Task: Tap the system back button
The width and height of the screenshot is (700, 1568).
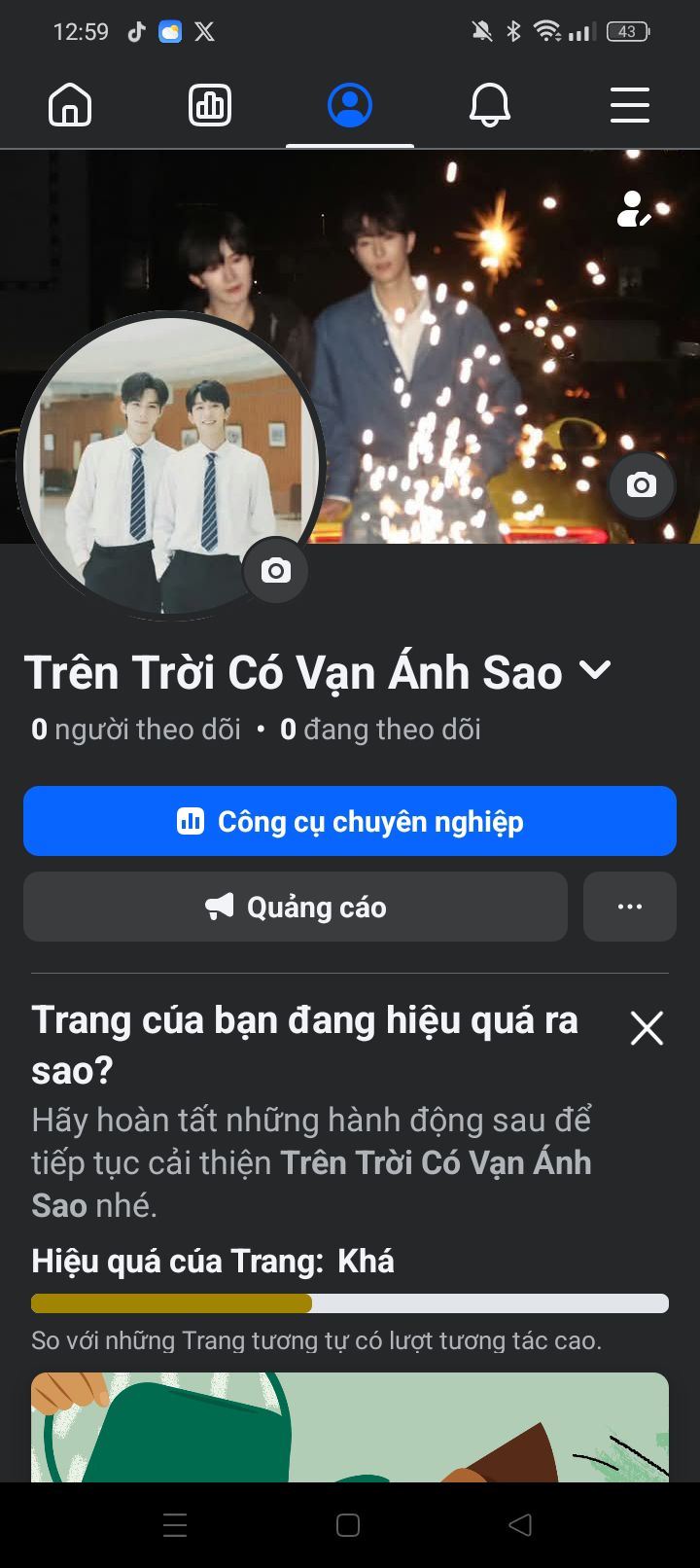Action: [520, 1525]
